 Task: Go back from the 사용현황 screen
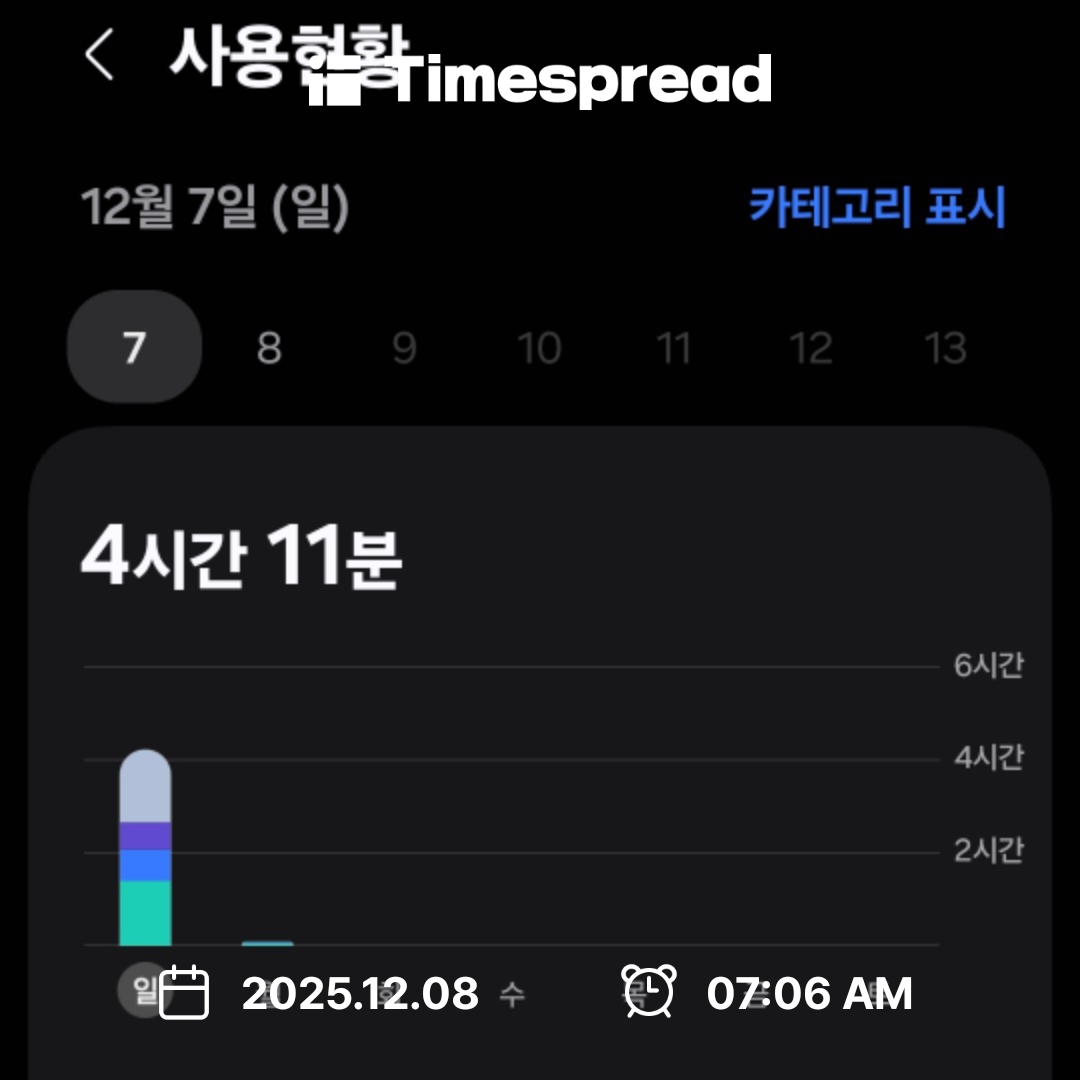(99, 55)
